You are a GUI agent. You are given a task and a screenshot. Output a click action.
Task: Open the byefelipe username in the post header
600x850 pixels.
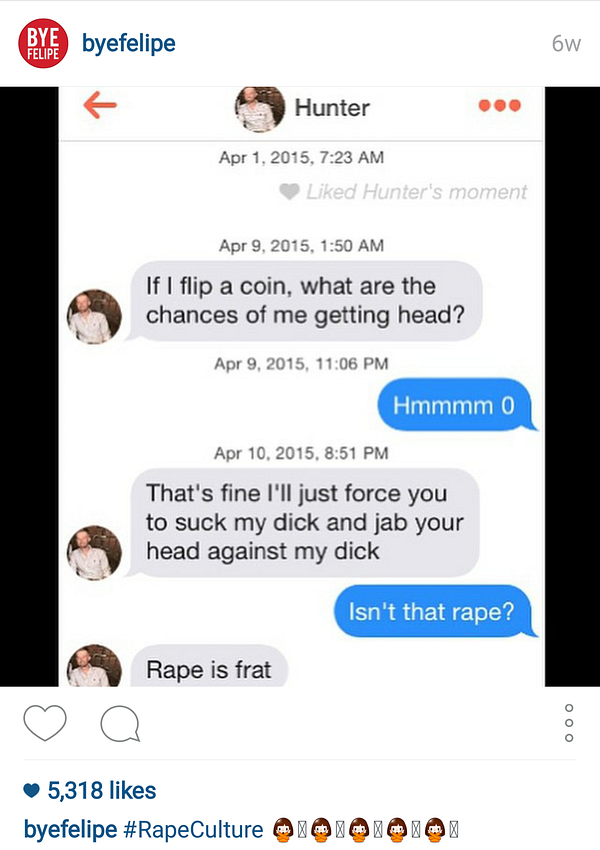click(128, 44)
